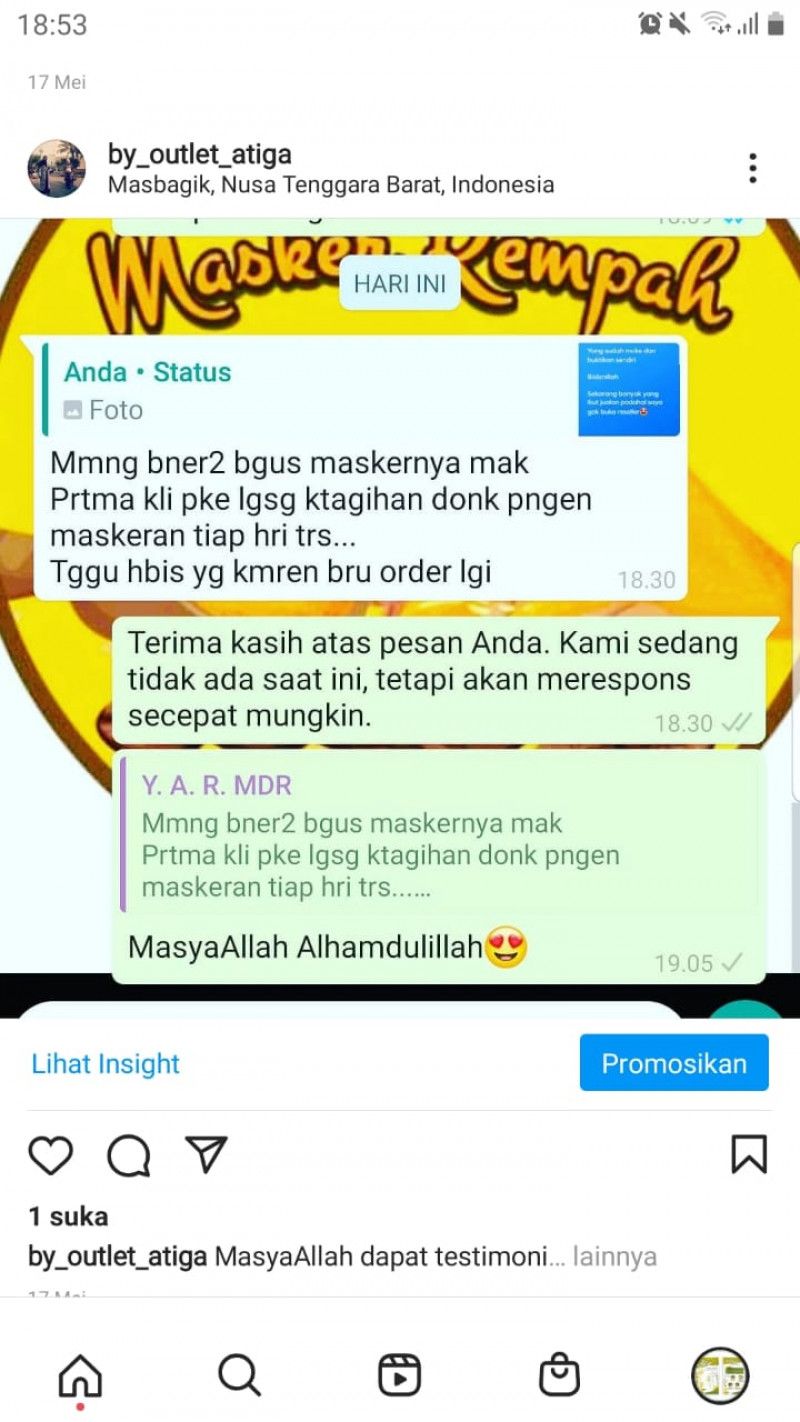
Task: Expand caption with lainnya
Action: click(x=614, y=1257)
